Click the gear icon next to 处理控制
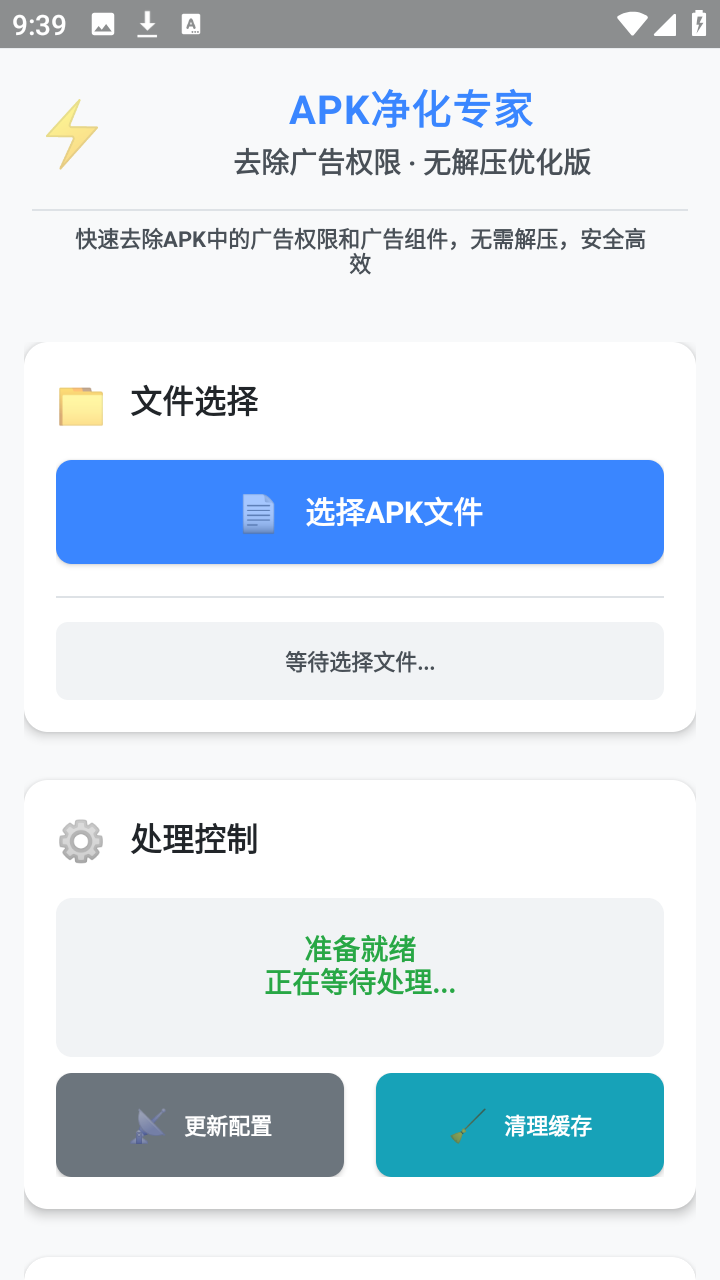 pos(79,840)
